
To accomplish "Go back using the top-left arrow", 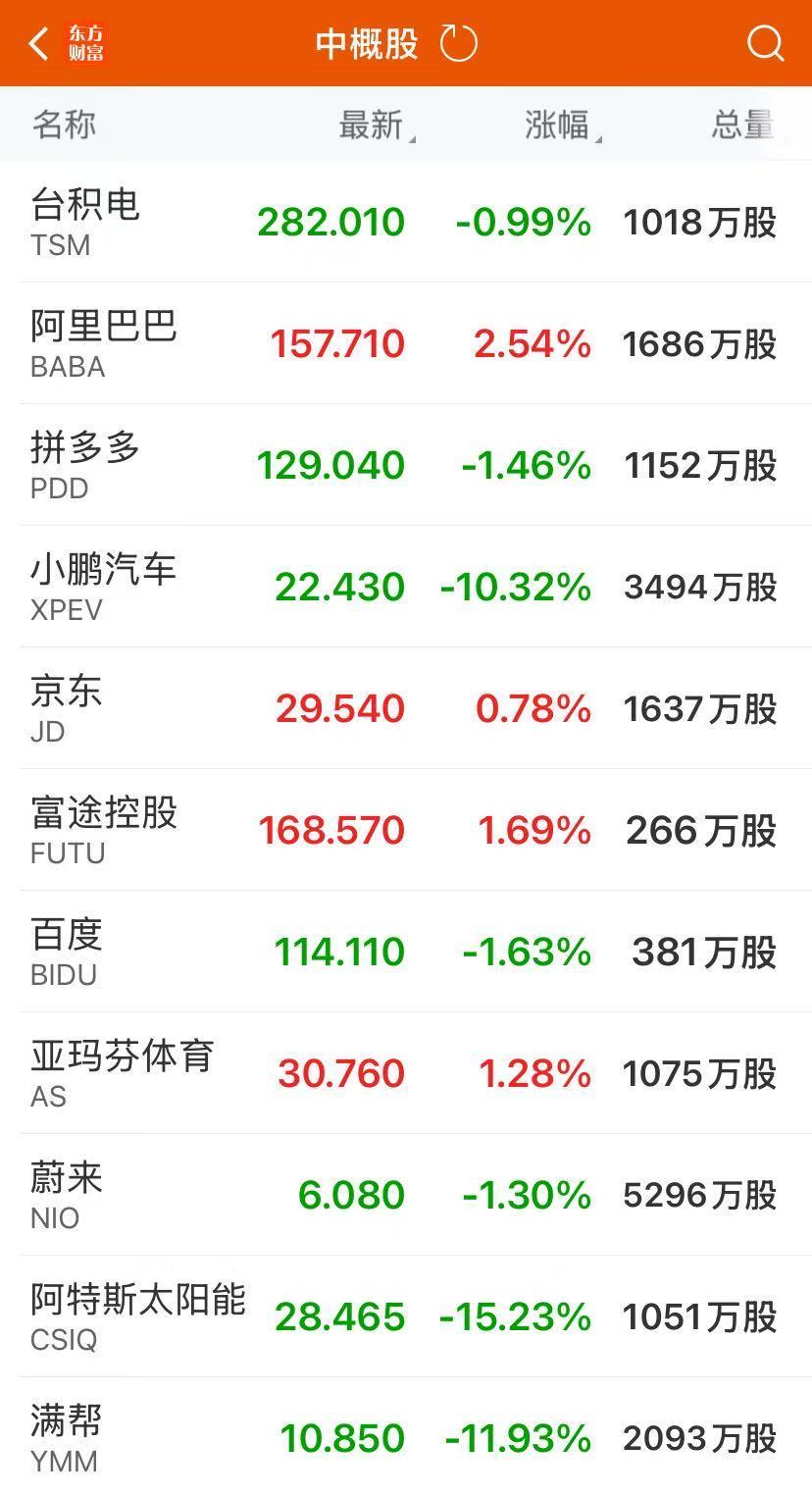I will click(x=39, y=44).
